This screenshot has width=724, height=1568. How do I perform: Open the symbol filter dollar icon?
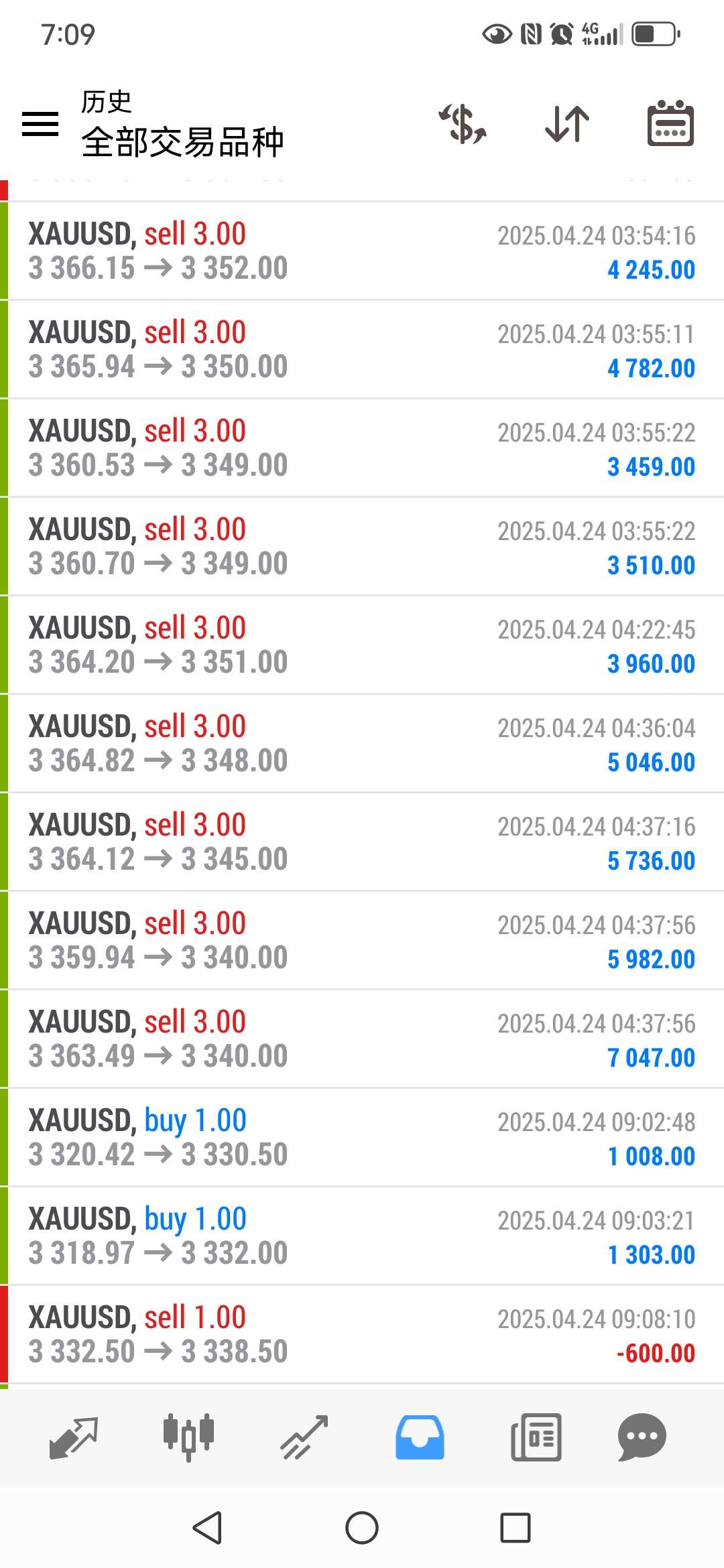[x=463, y=124]
